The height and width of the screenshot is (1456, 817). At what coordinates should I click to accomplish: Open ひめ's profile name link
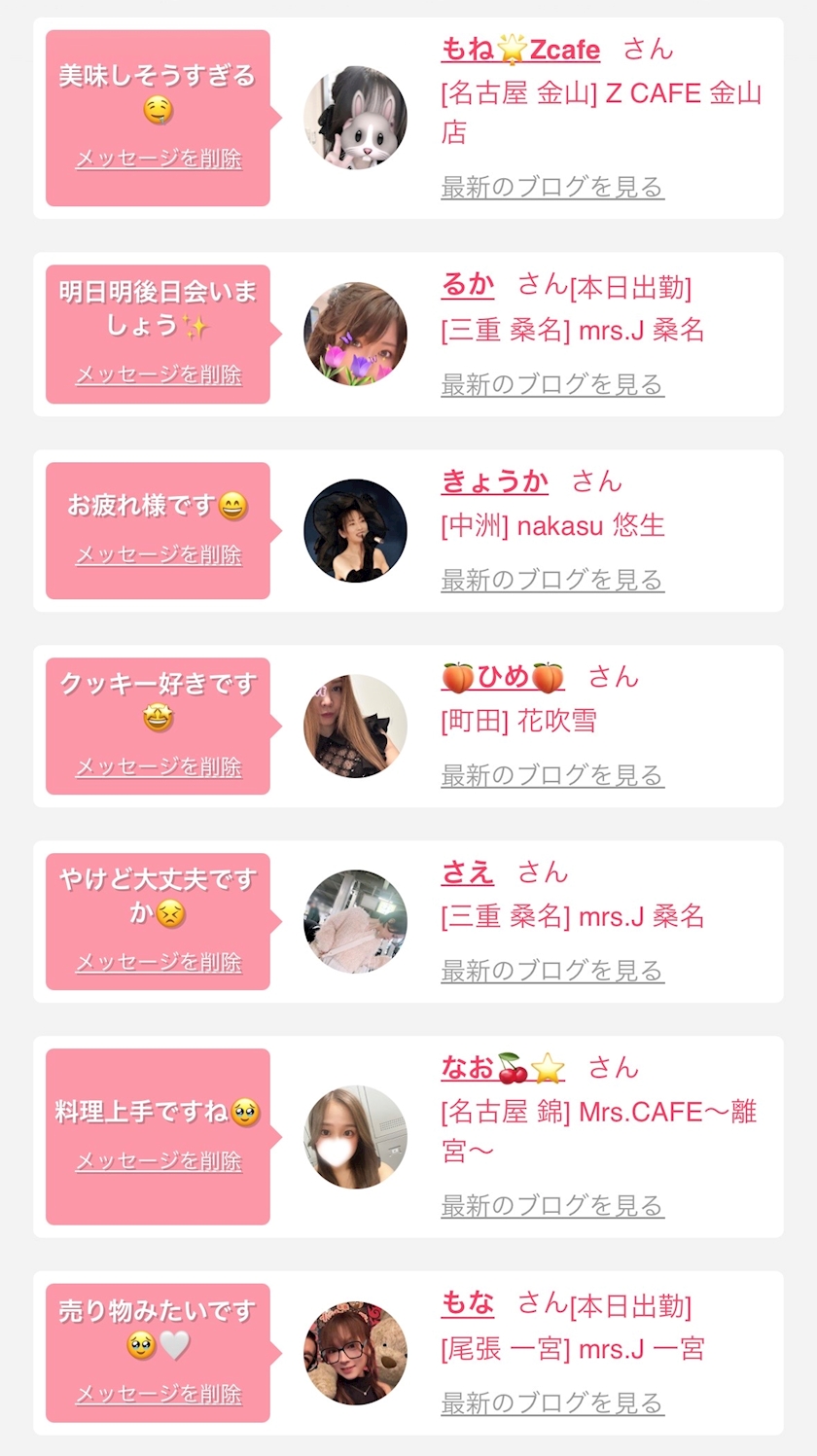point(503,676)
